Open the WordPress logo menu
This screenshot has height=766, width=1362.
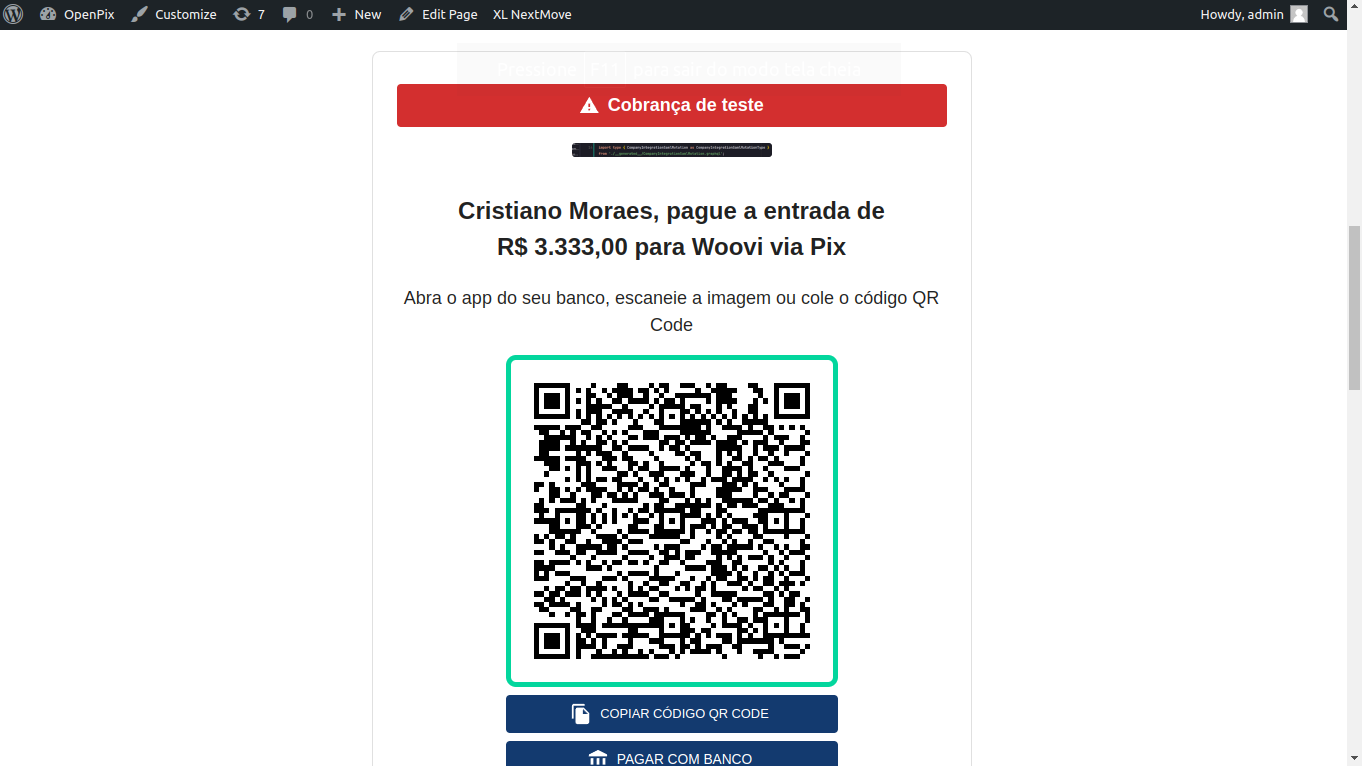(13, 14)
